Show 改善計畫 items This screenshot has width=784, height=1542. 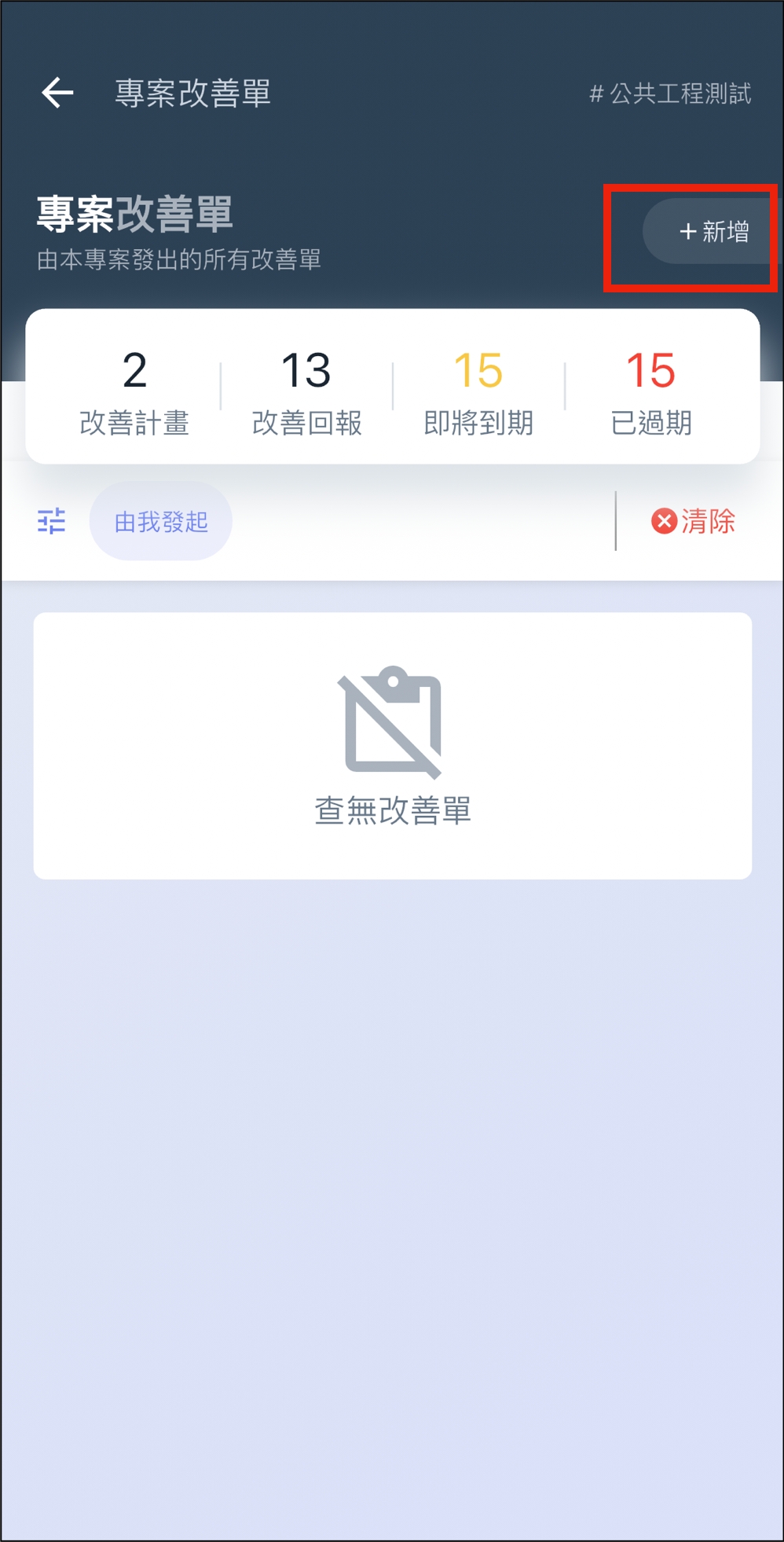(134, 391)
